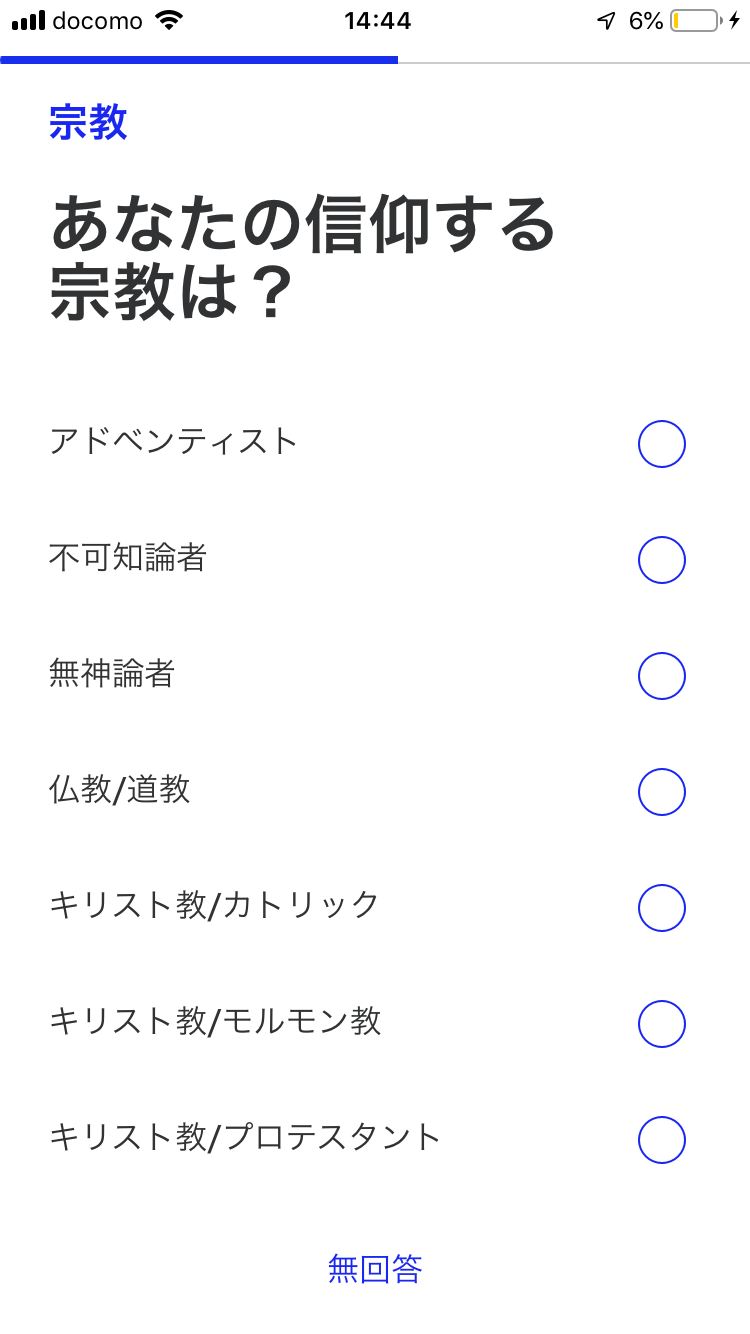Tap 無回答 to skip this question
The height and width of the screenshot is (1334, 750).
coord(375,1269)
